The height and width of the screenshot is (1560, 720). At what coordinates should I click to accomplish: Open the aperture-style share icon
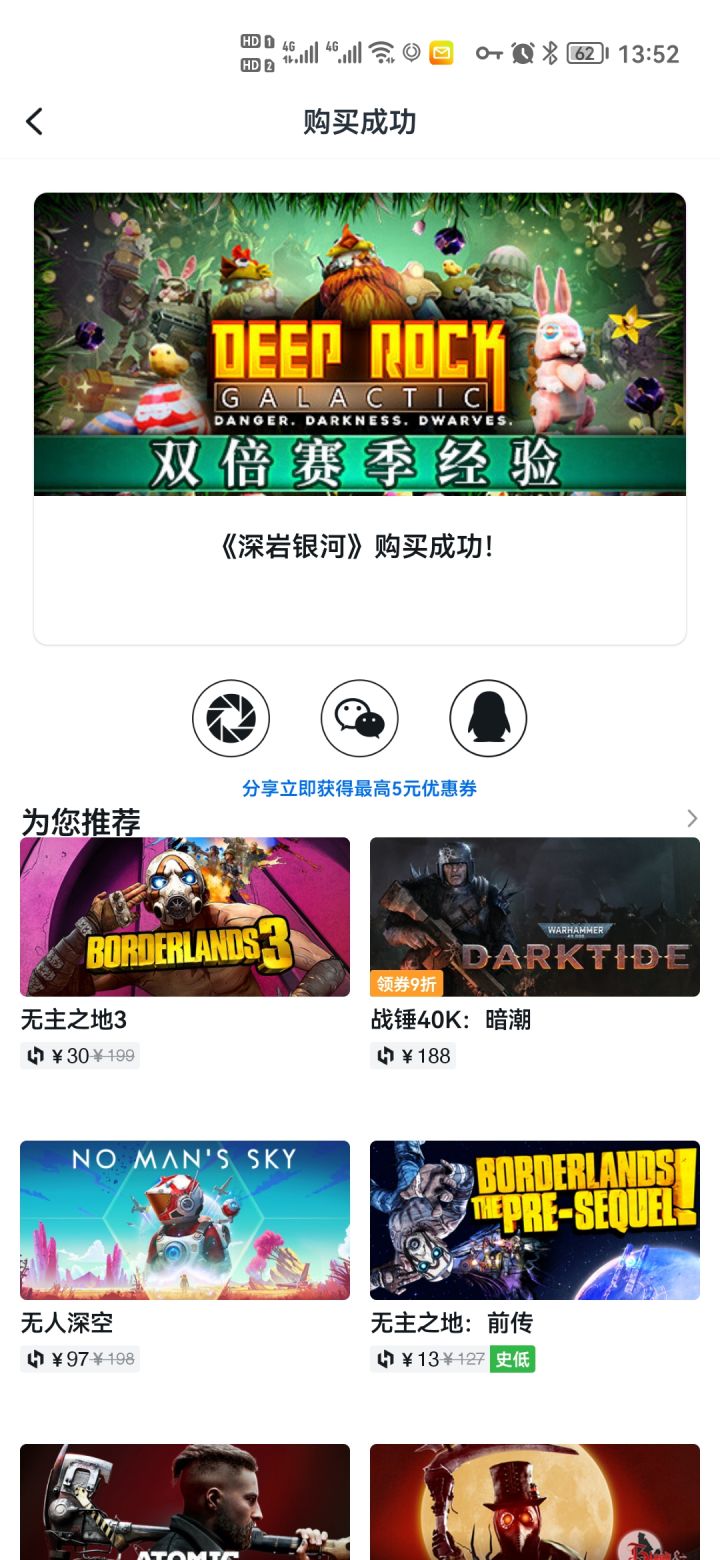point(231,717)
